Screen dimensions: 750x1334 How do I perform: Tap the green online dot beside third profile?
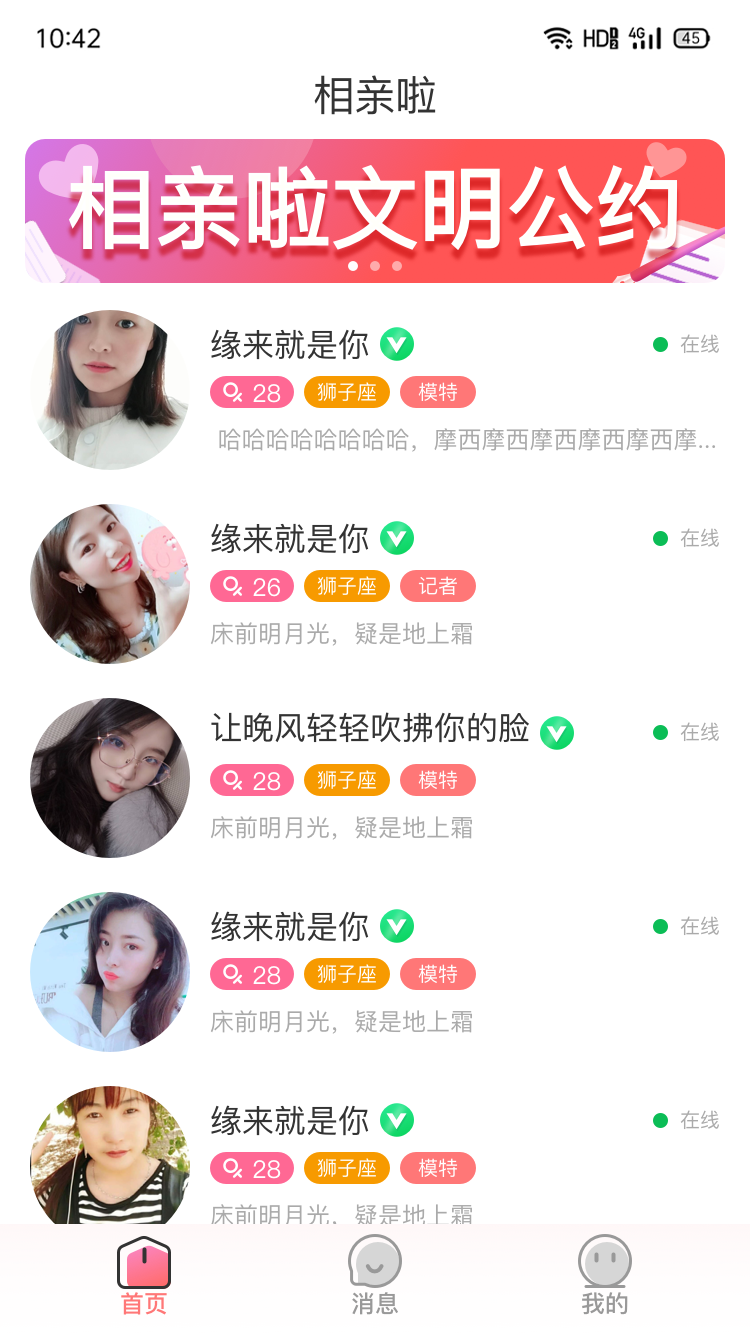point(659,732)
